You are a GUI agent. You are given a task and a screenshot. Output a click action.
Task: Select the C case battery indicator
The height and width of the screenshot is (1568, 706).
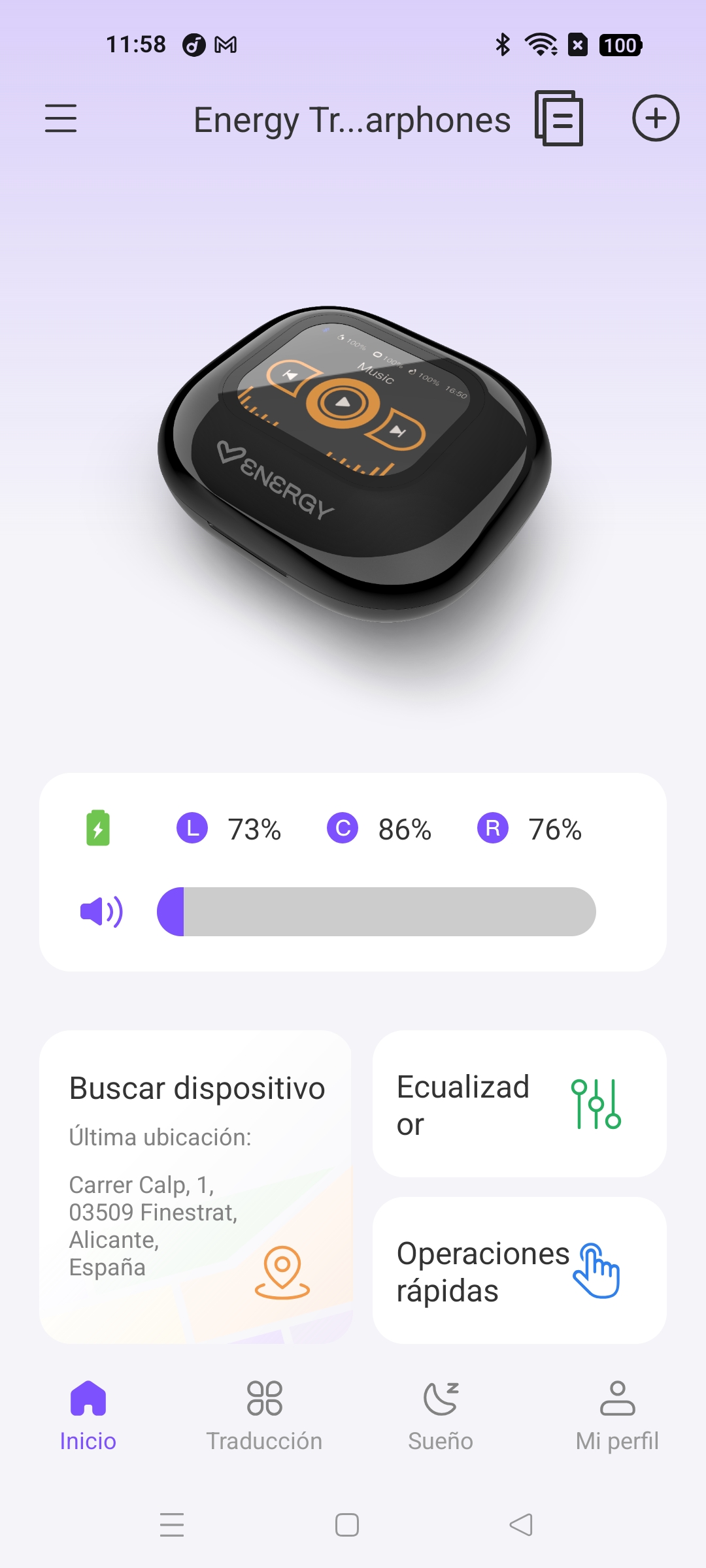click(x=341, y=828)
